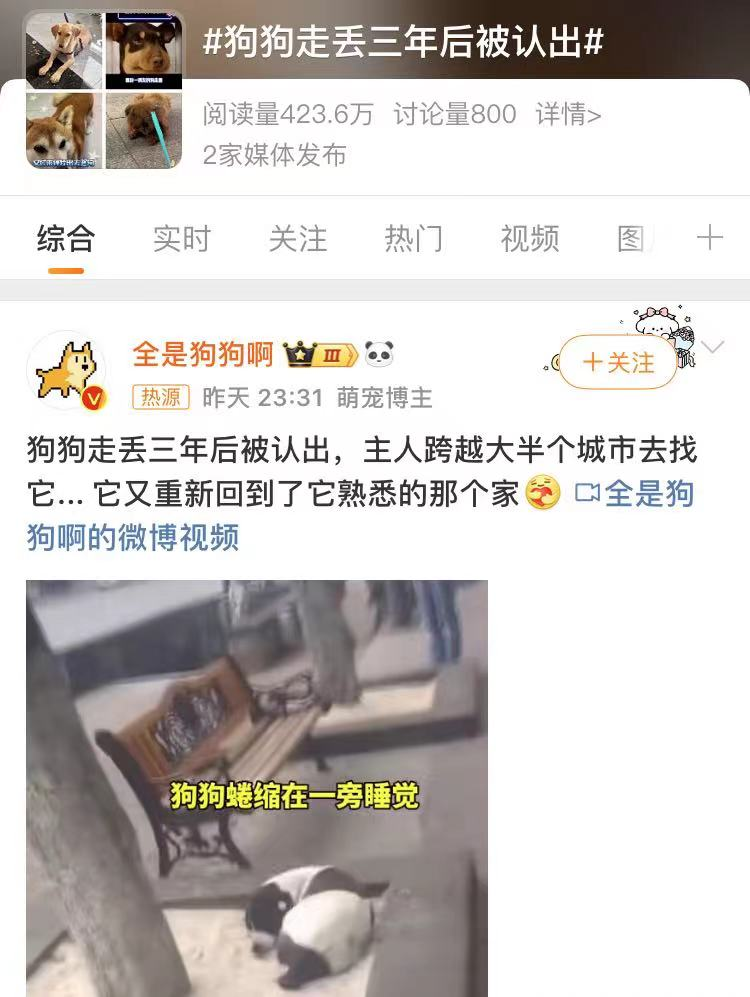Open the topic cover image collage
The image size is (750, 997).
click(x=104, y=90)
